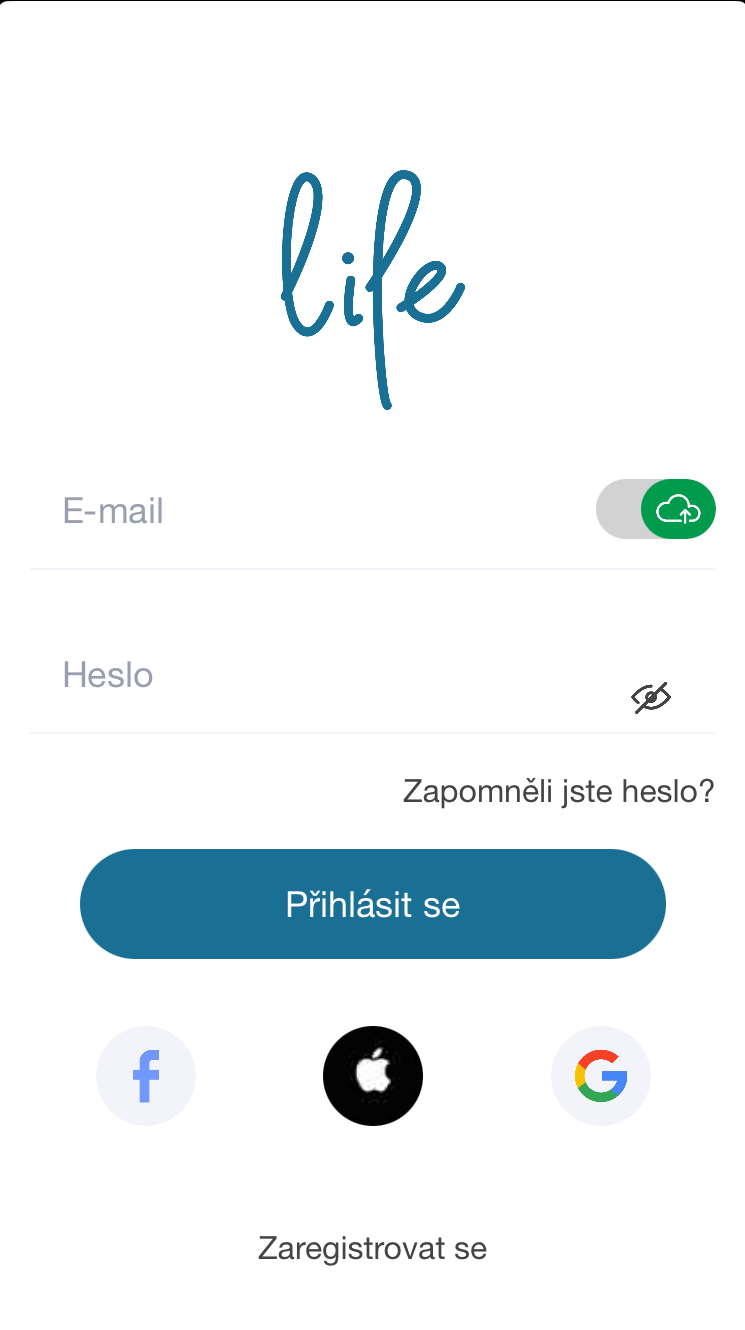The width and height of the screenshot is (745, 1330).
Task: Tap the Přihlásit se button
Action: pyautogui.click(x=372, y=904)
